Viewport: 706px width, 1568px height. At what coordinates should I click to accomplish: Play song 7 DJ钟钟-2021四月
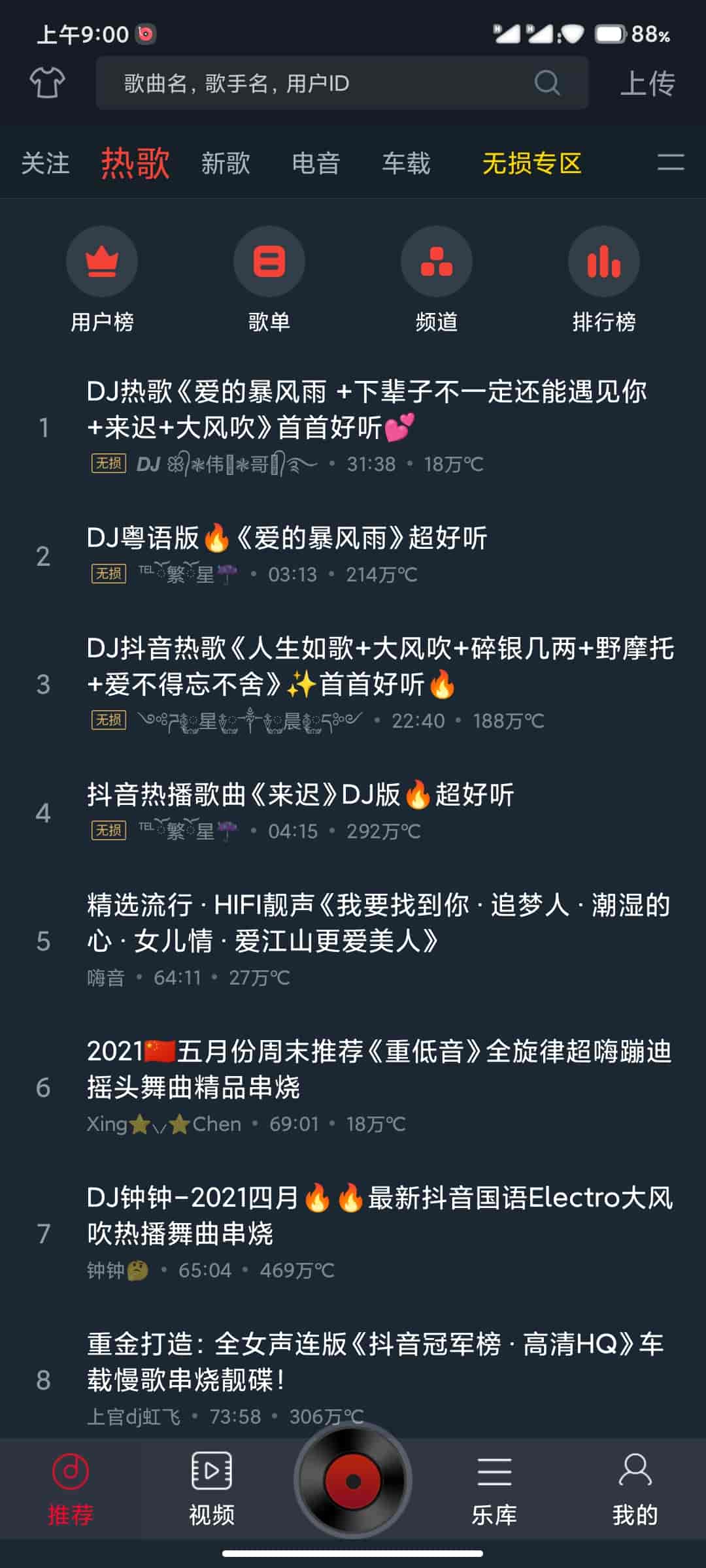(x=353, y=1233)
